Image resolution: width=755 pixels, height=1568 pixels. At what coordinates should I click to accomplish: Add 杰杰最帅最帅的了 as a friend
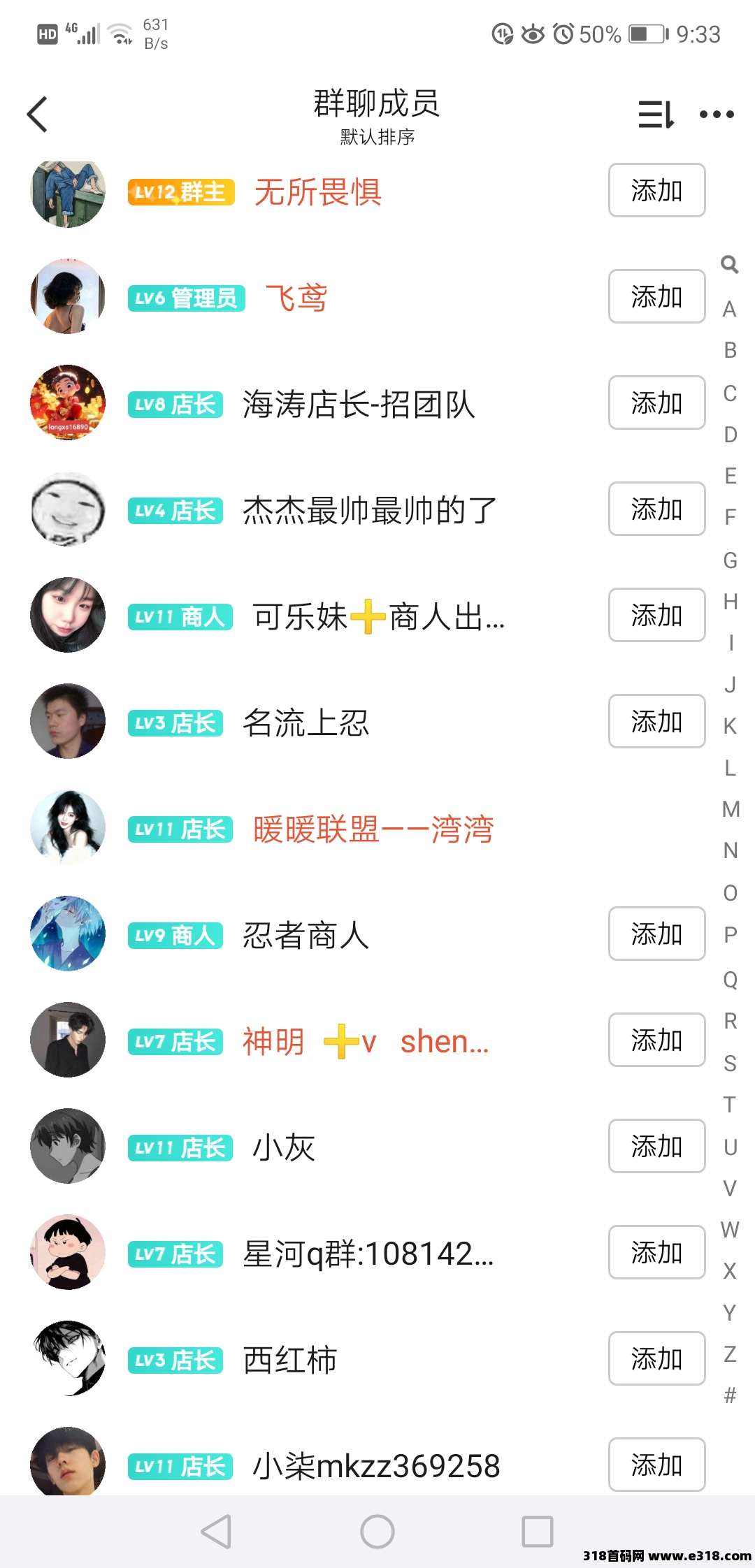(x=656, y=509)
